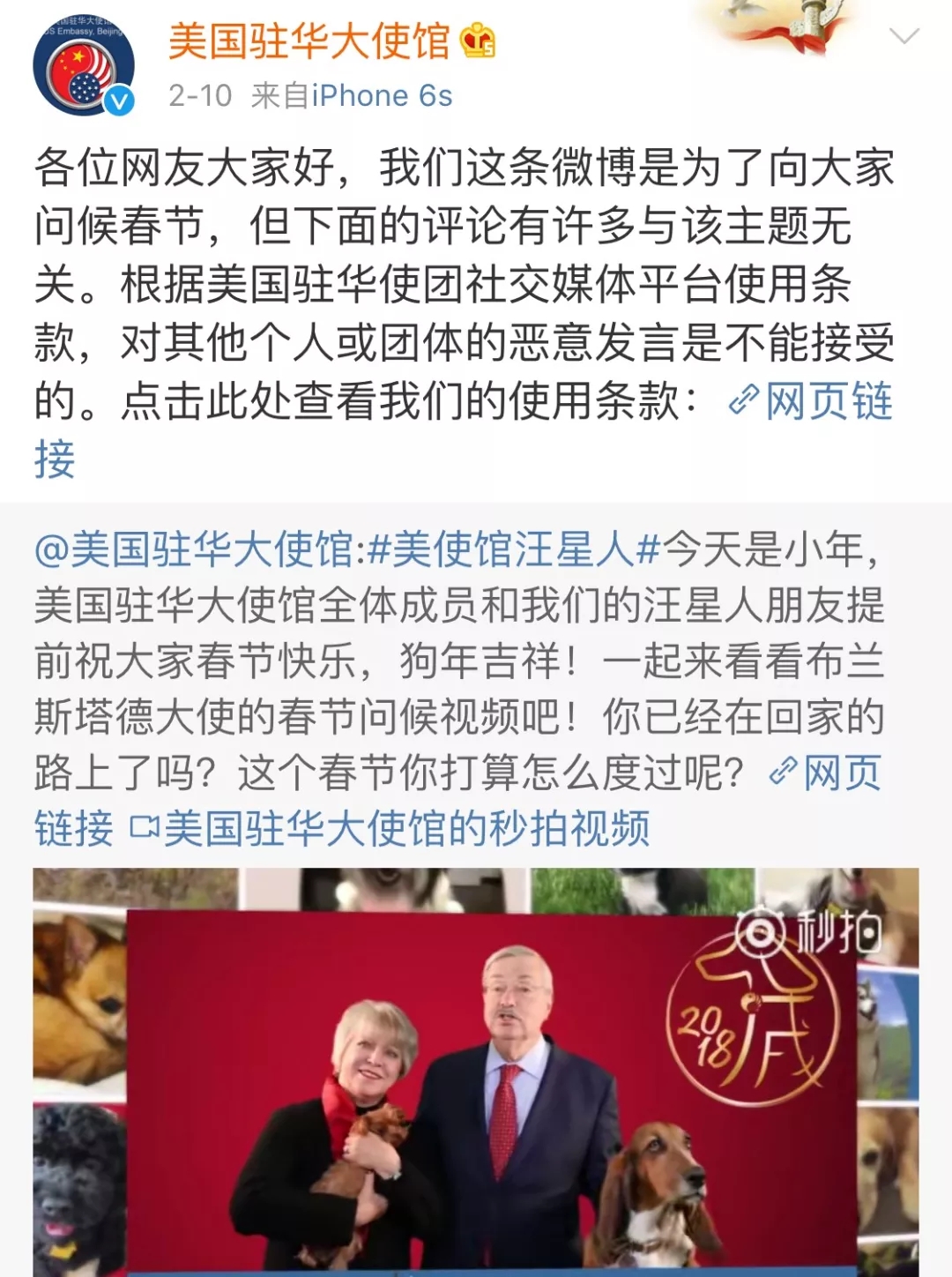Screen dimensions: 952x1277
Task: Open 网页链接 for the terms of use
Action: tap(811, 402)
